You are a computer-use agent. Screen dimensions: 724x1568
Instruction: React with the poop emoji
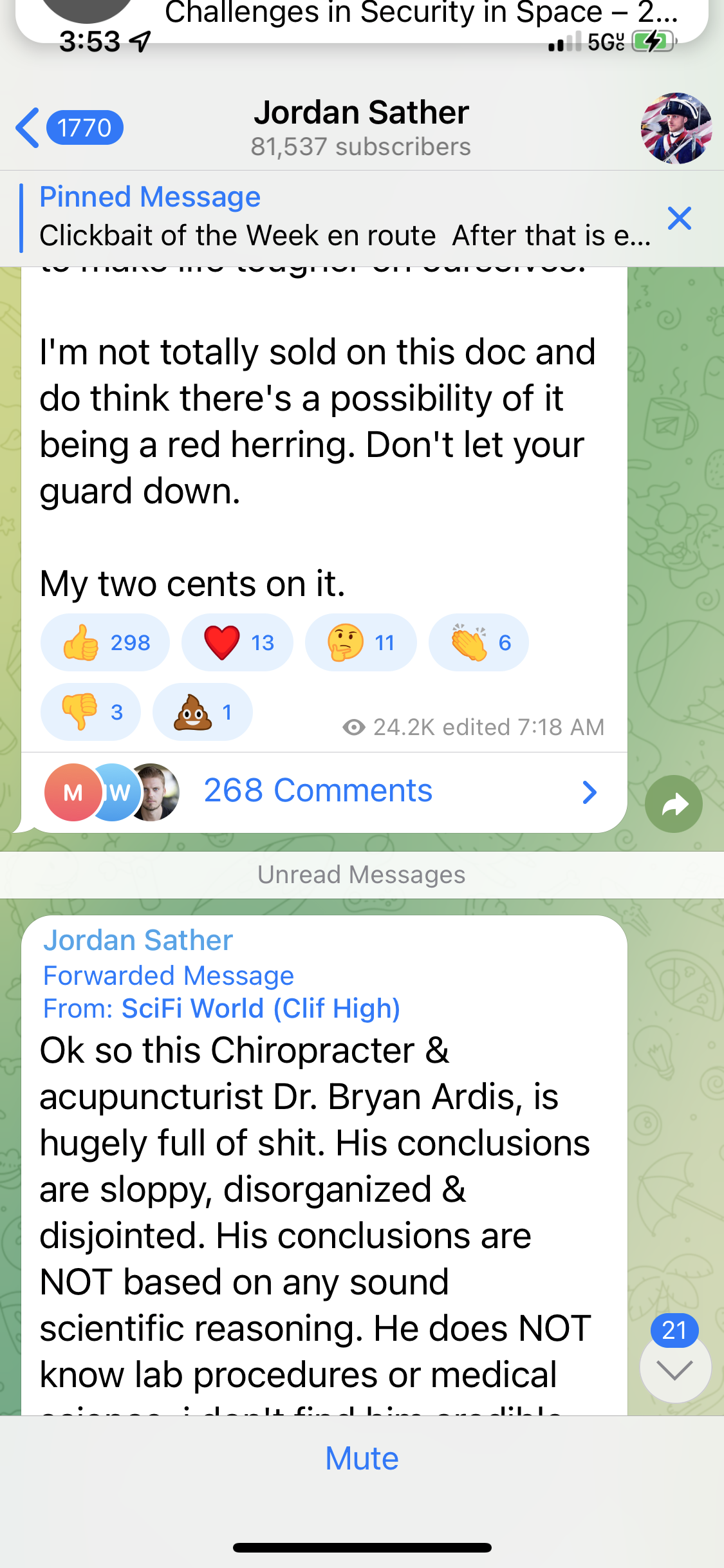tap(202, 712)
